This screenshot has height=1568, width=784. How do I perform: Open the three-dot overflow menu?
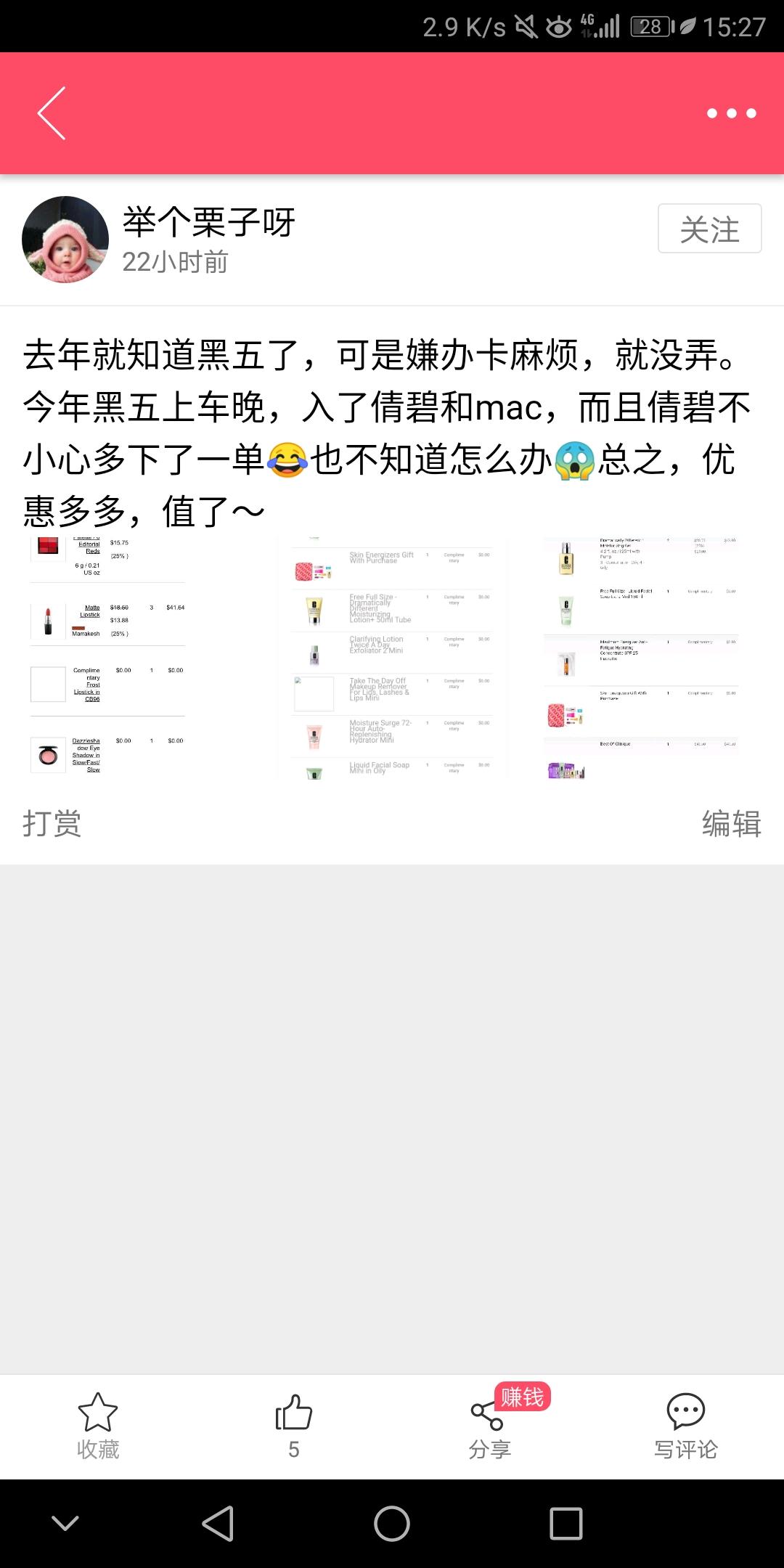(731, 113)
